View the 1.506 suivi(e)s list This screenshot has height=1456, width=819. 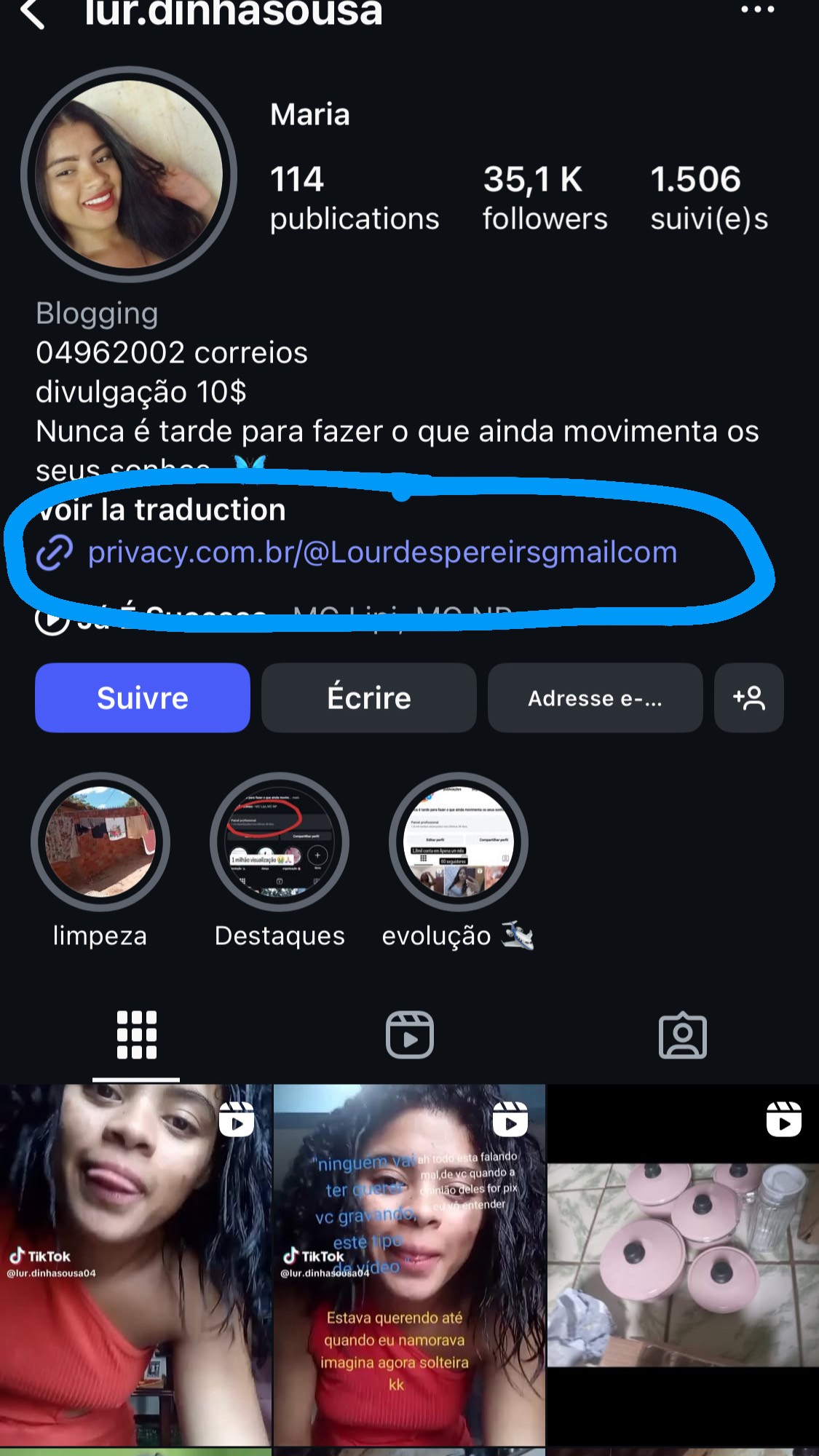(709, 198)
